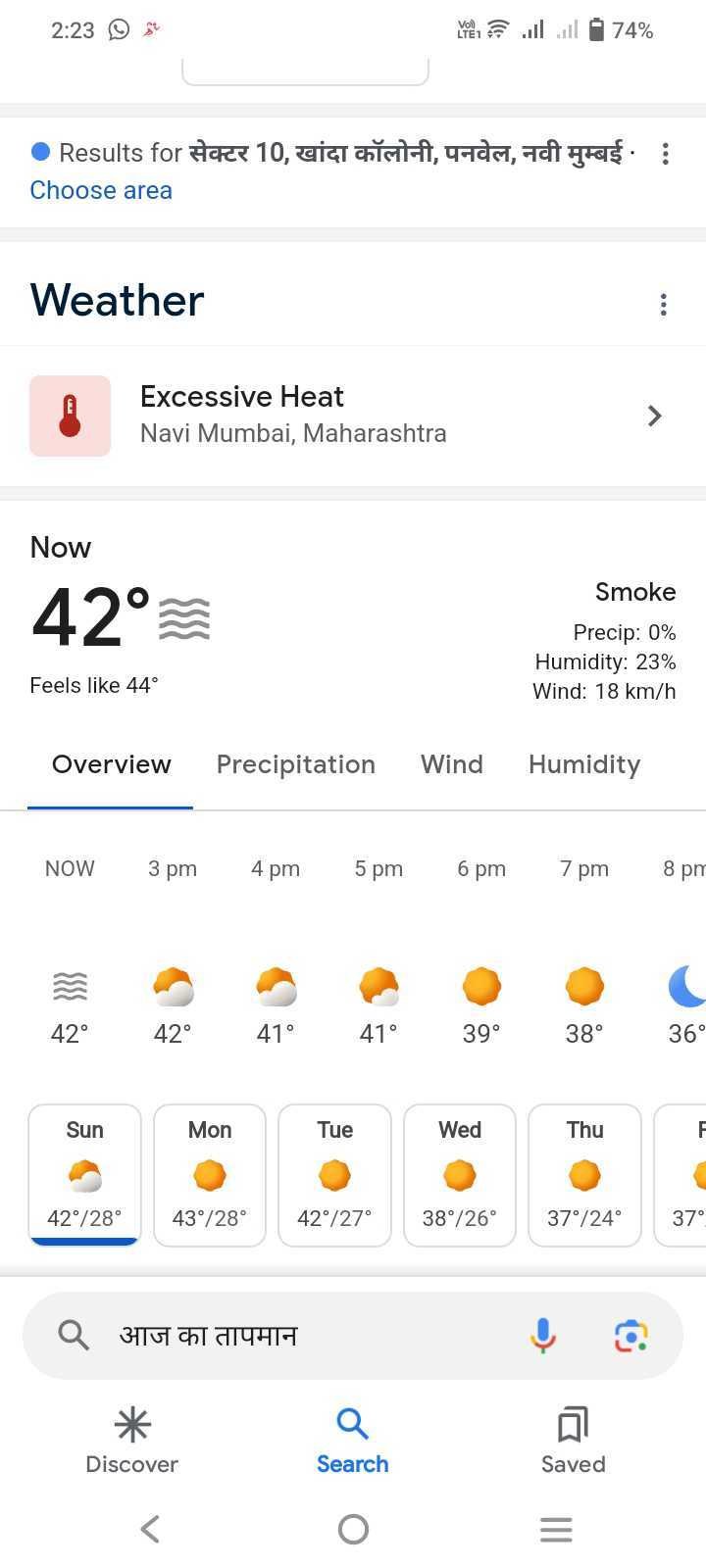The width and height of the screenshot is (706, 1568).
Task: Switch to the Humidity tab
Action: click(x=583, y=764)
